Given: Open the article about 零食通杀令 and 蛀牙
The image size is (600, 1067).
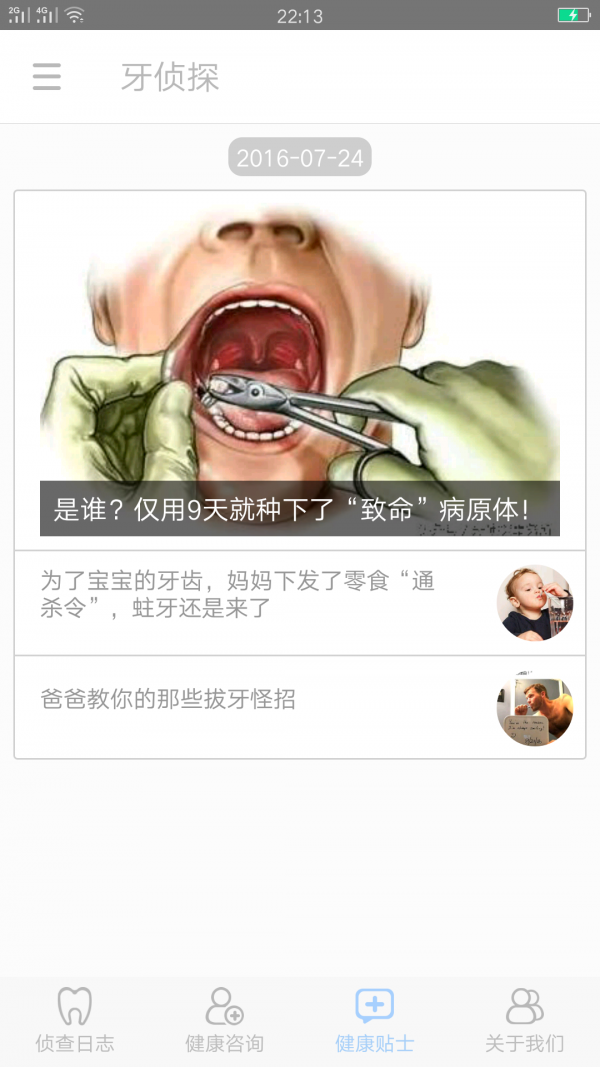Looking at the screenshot, I should (300, 603).
